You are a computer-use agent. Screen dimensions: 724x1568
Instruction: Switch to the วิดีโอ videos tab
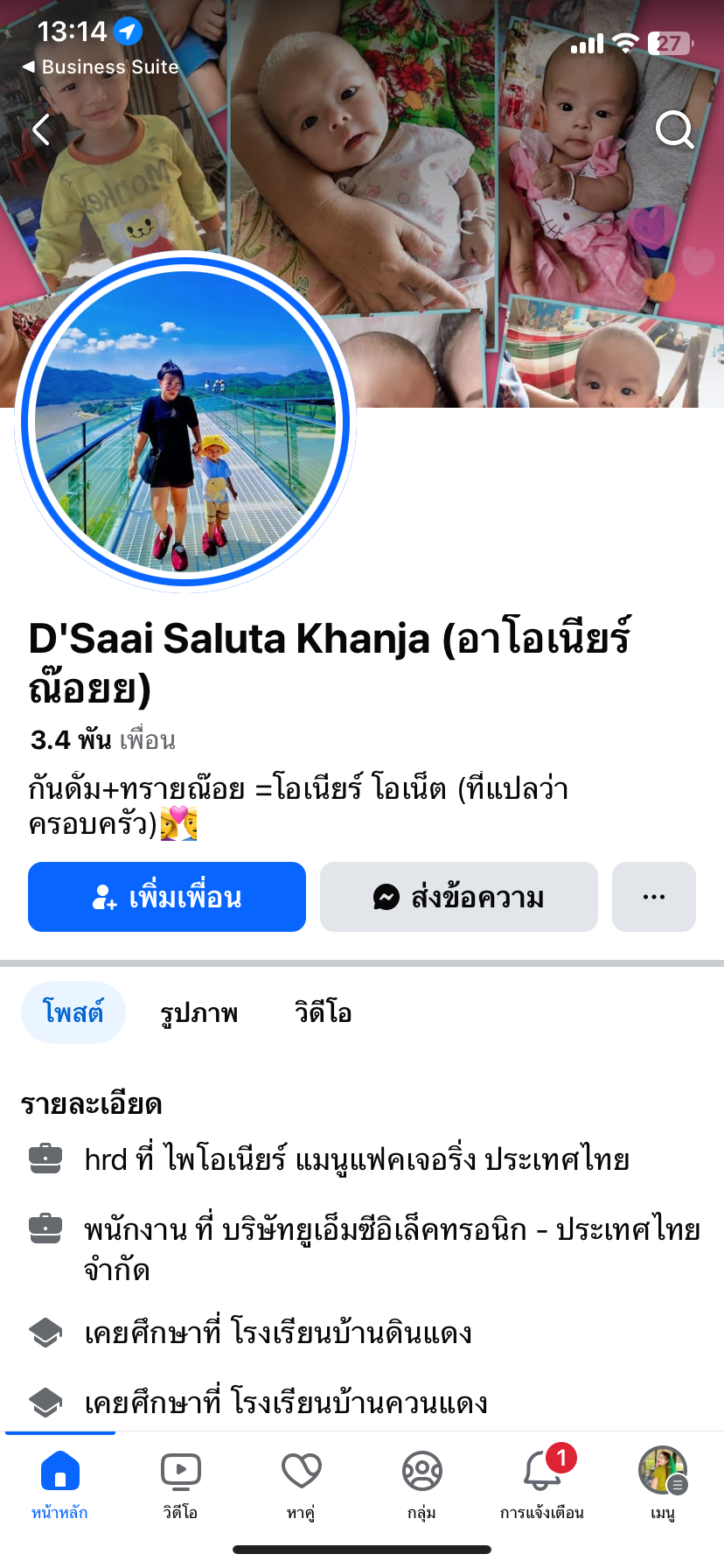[x=324, y=1012]
